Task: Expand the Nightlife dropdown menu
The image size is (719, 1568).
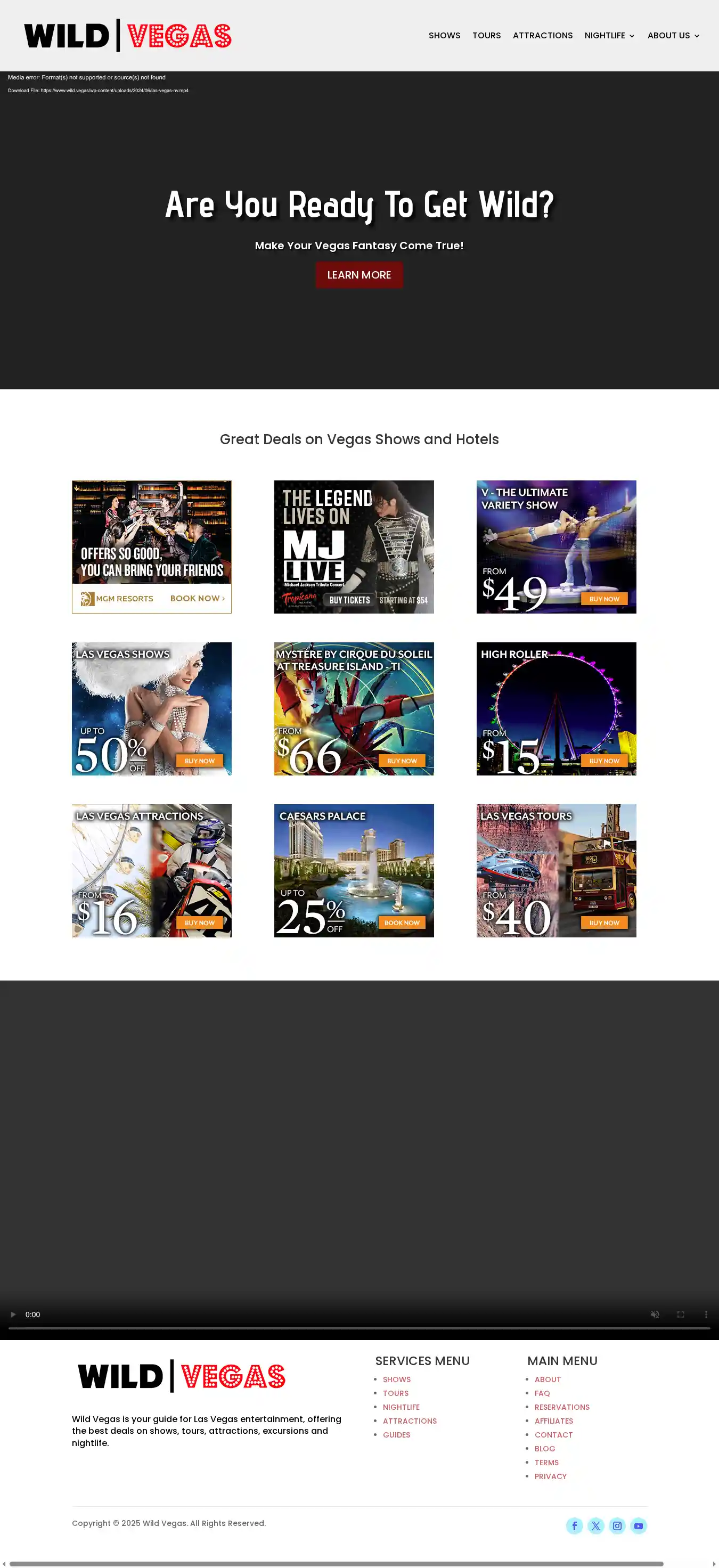Action: coord(609,35)
